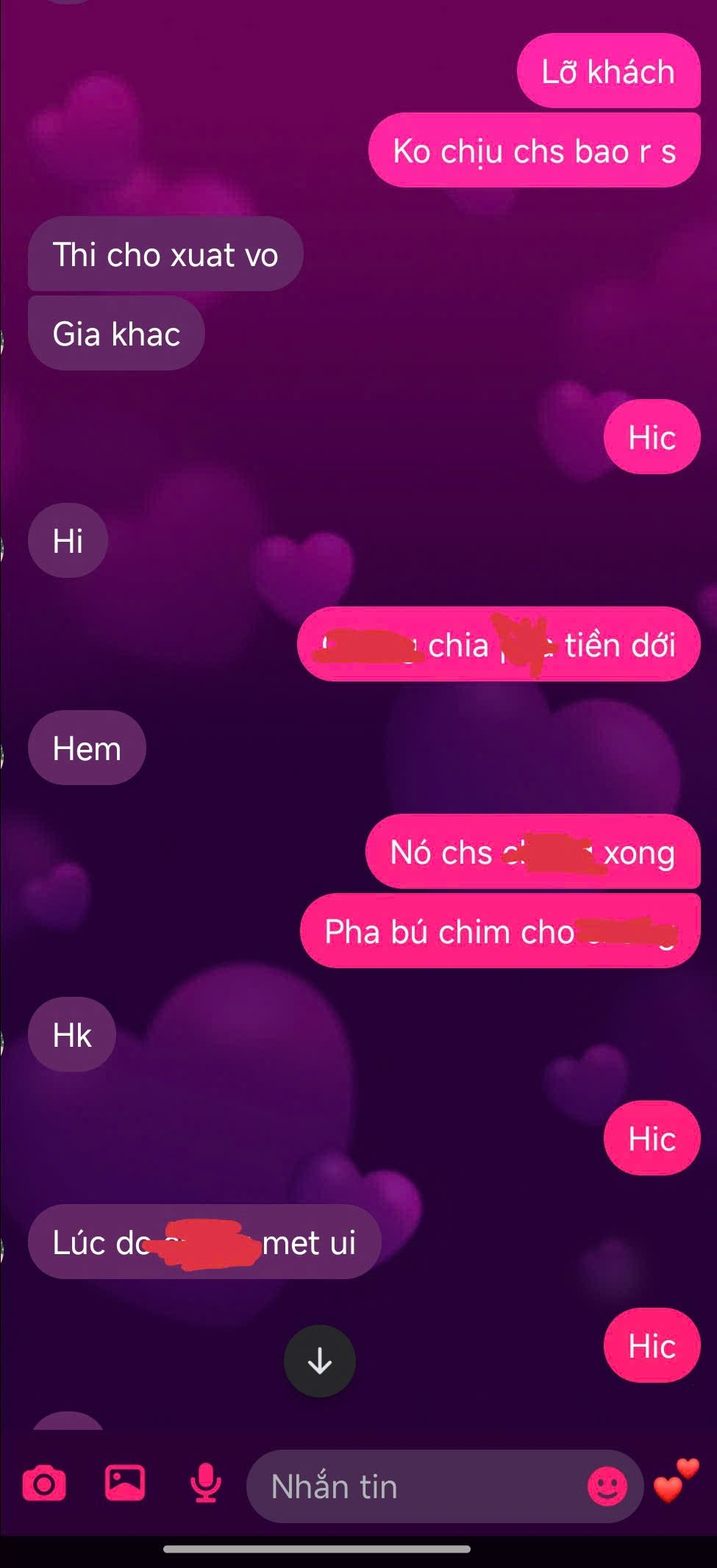Viewport: 717px width, 1568px height.
Task: Focus the Nhắn tin message field
Action: coord(419,1486)
